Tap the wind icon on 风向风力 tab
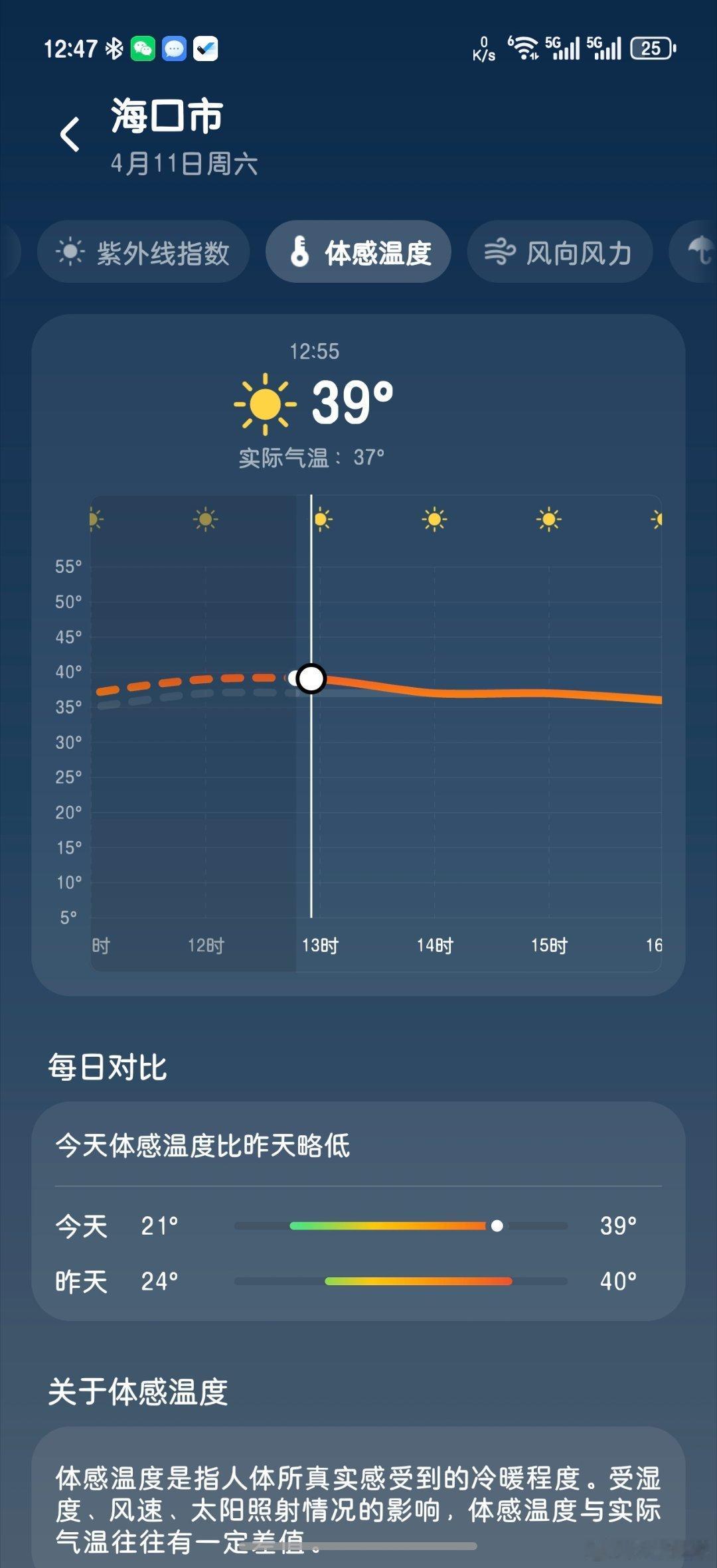 tap(500, 252)
